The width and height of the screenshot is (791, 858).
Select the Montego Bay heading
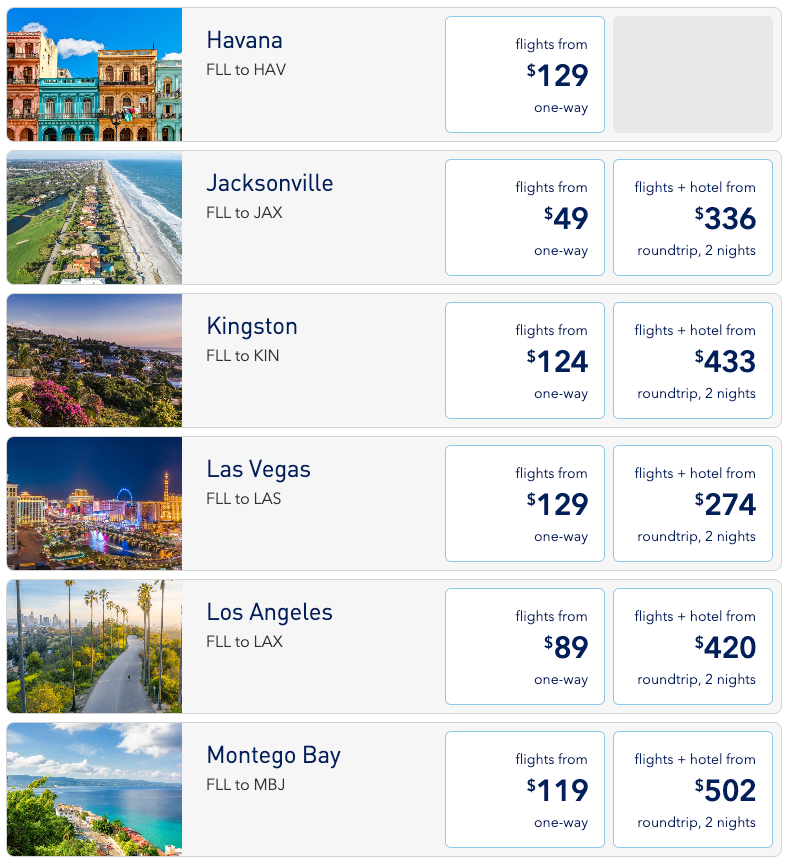tap(274, 756)
